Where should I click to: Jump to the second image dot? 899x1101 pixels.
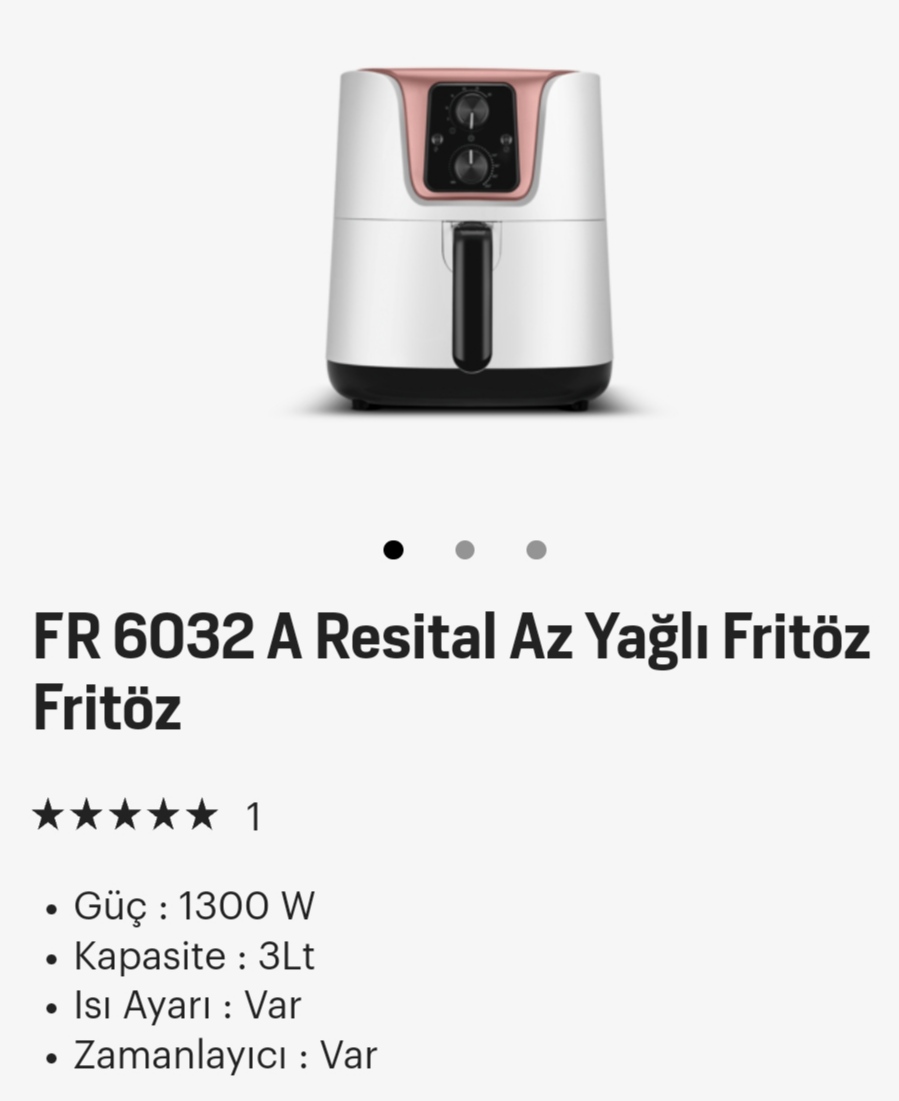(465, 550)
